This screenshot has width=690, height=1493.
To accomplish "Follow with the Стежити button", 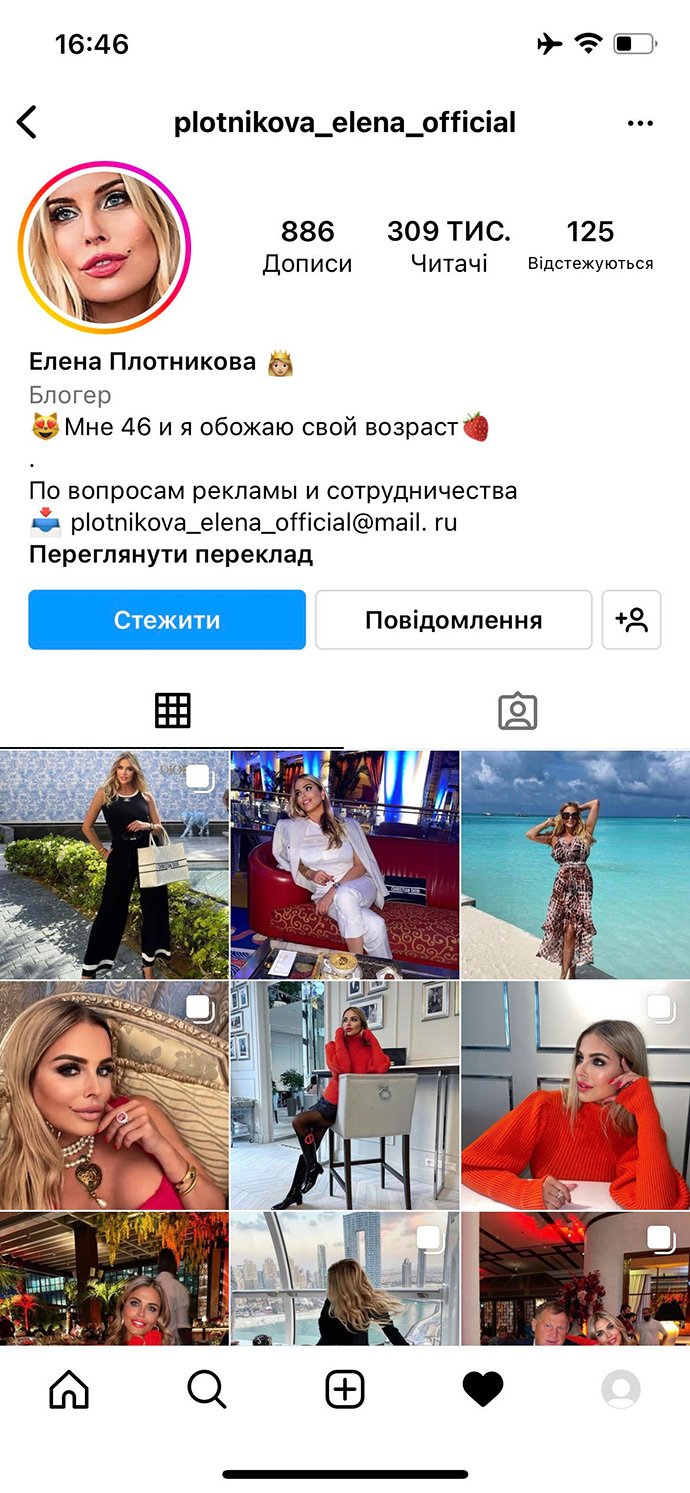I will pyautogui.click(x=167, y=620).
